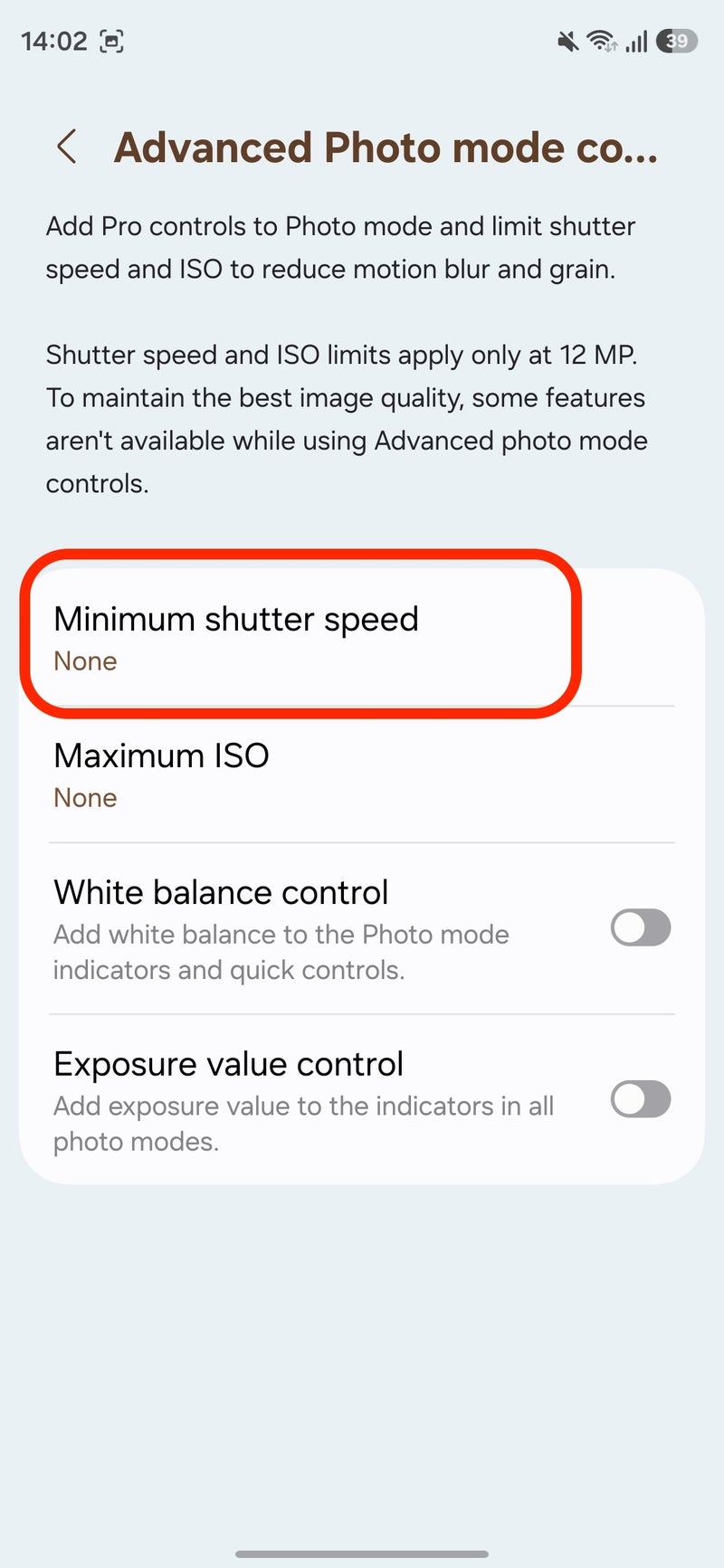The height and width of the screenshot is (1568, 724).
Task: Go back using the header arrow
Action: point(66,147)
